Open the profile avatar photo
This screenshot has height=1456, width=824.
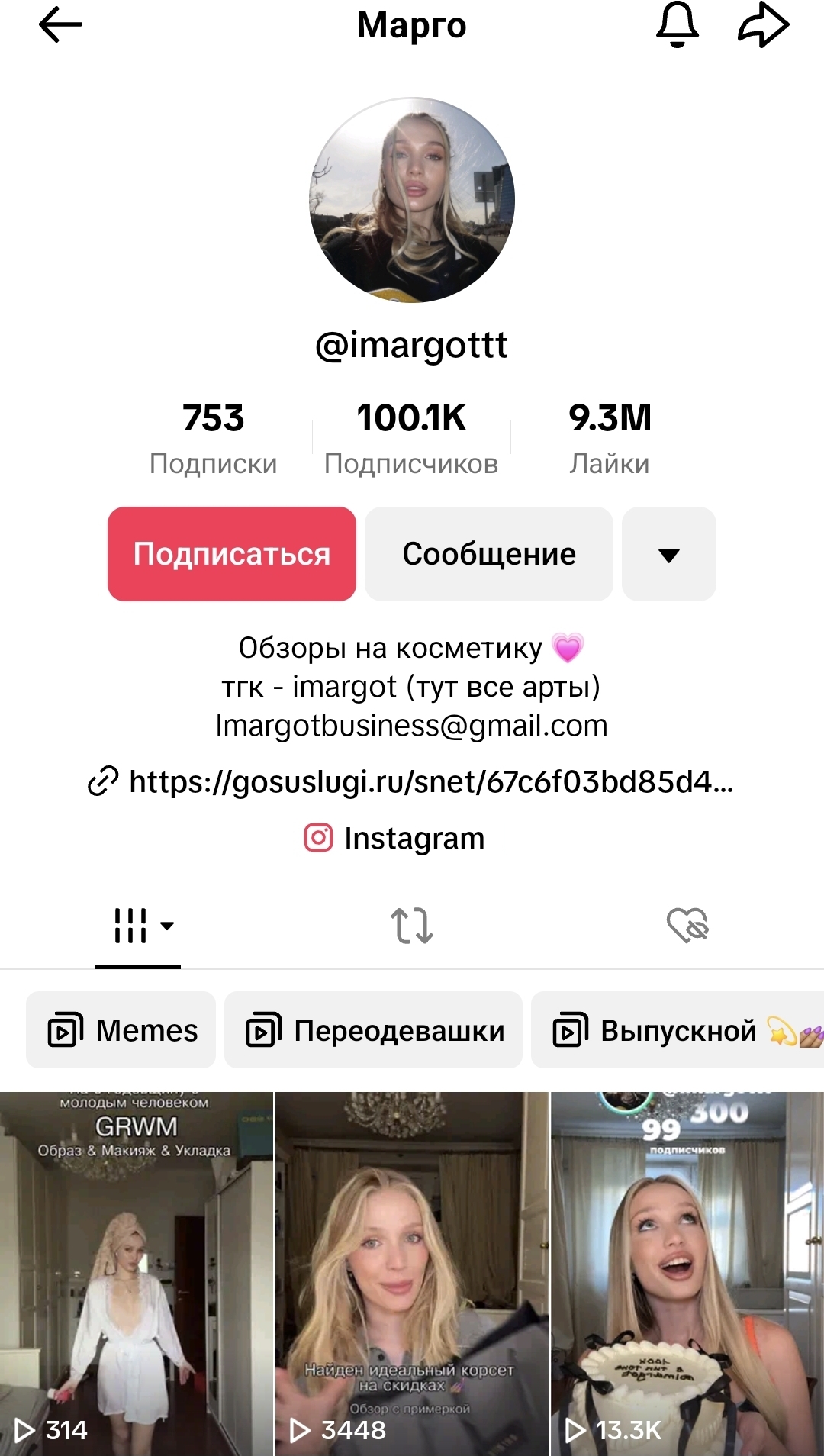point(412,200)
